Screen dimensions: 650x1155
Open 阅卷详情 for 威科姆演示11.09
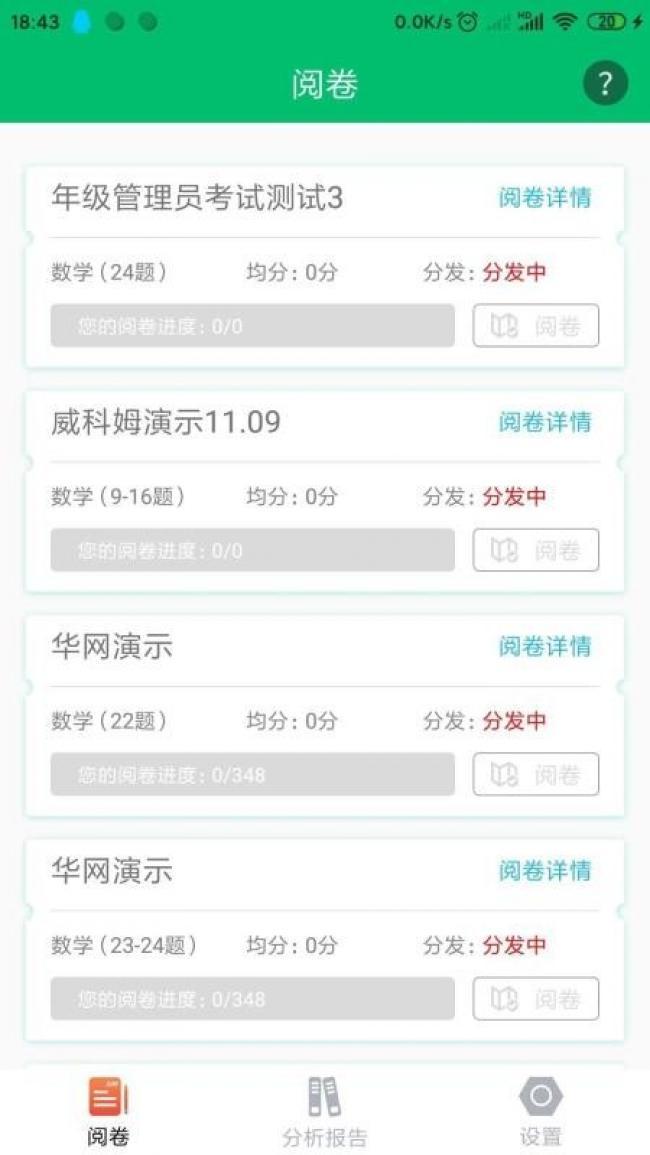pos(545,422)
